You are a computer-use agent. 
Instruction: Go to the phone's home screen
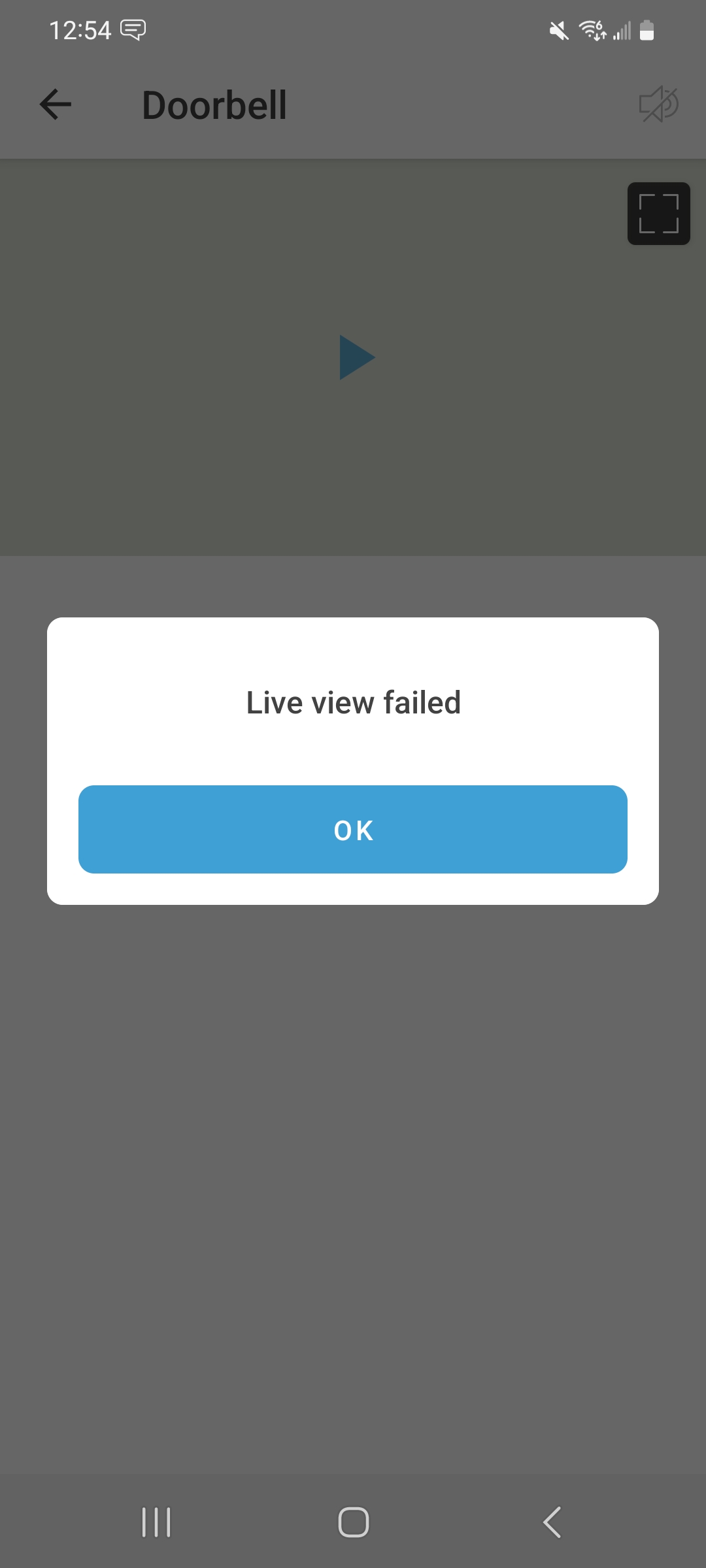[x=353, y=1522]
